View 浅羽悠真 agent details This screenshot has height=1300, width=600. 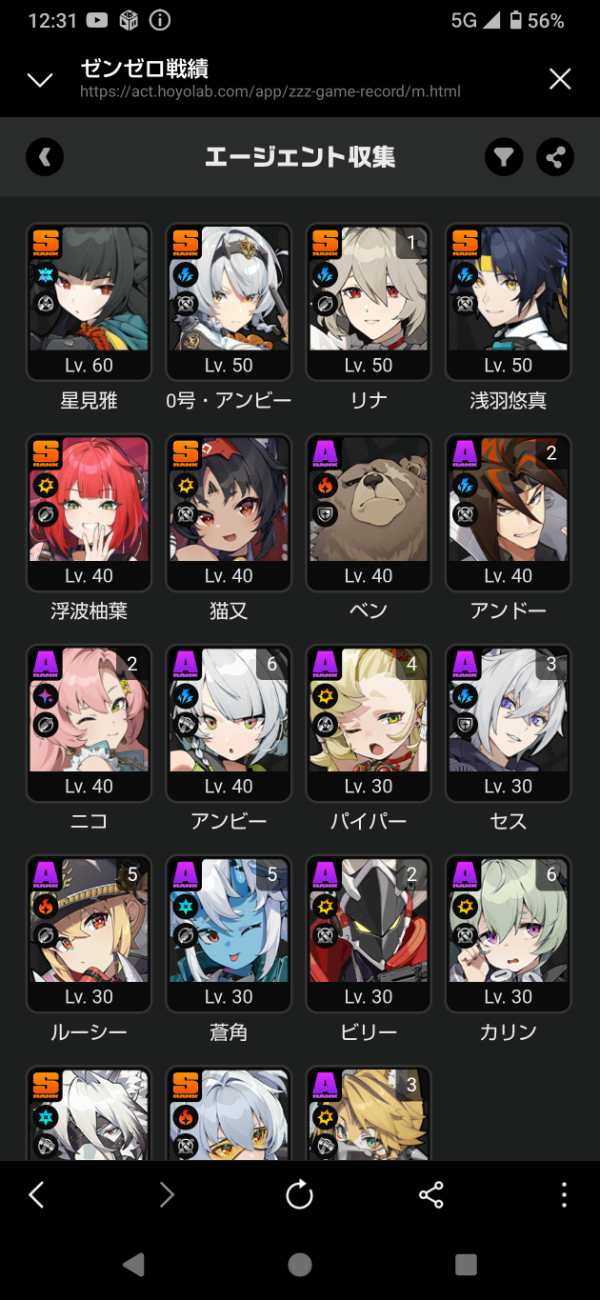tap(509, 301)
